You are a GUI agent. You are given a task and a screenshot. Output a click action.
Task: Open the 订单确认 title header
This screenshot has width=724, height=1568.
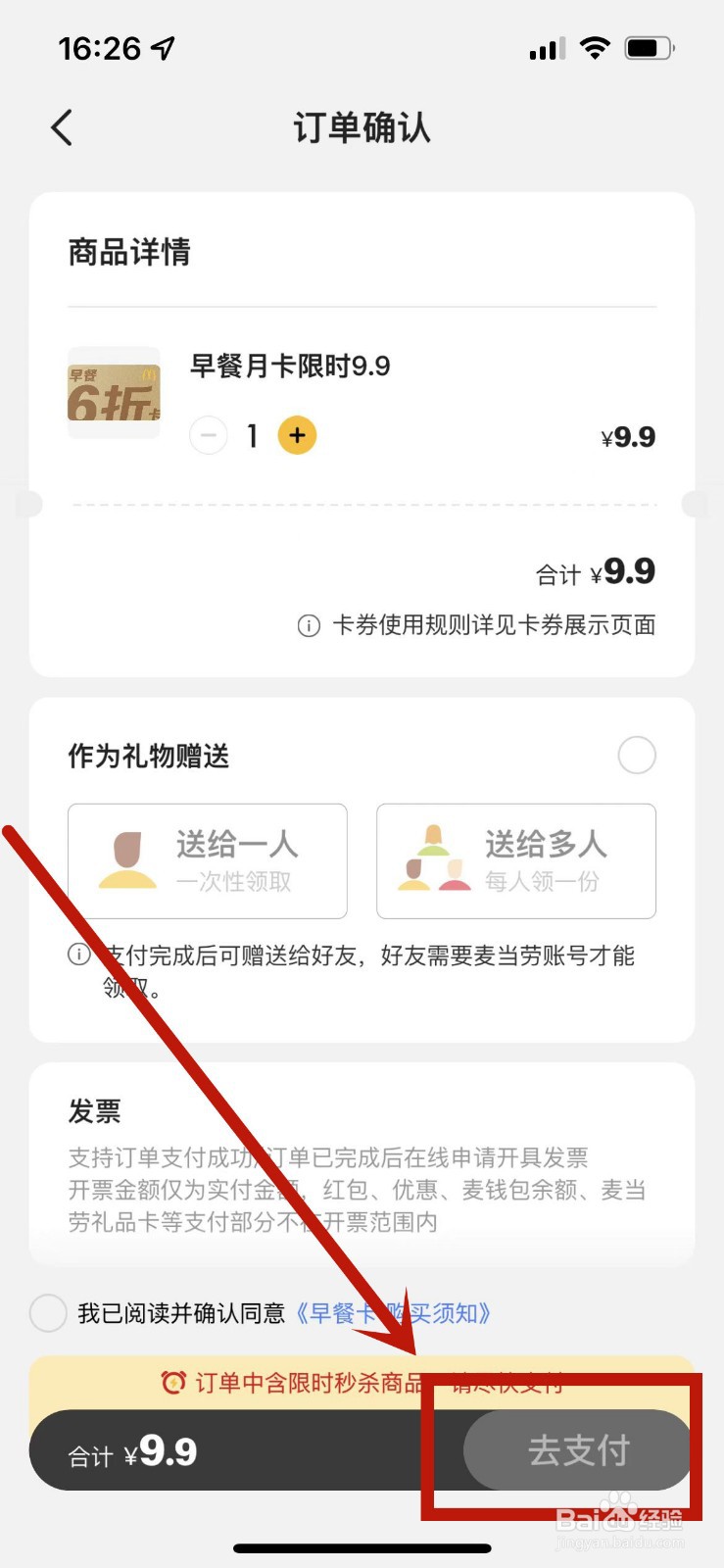tap(362, 127)
